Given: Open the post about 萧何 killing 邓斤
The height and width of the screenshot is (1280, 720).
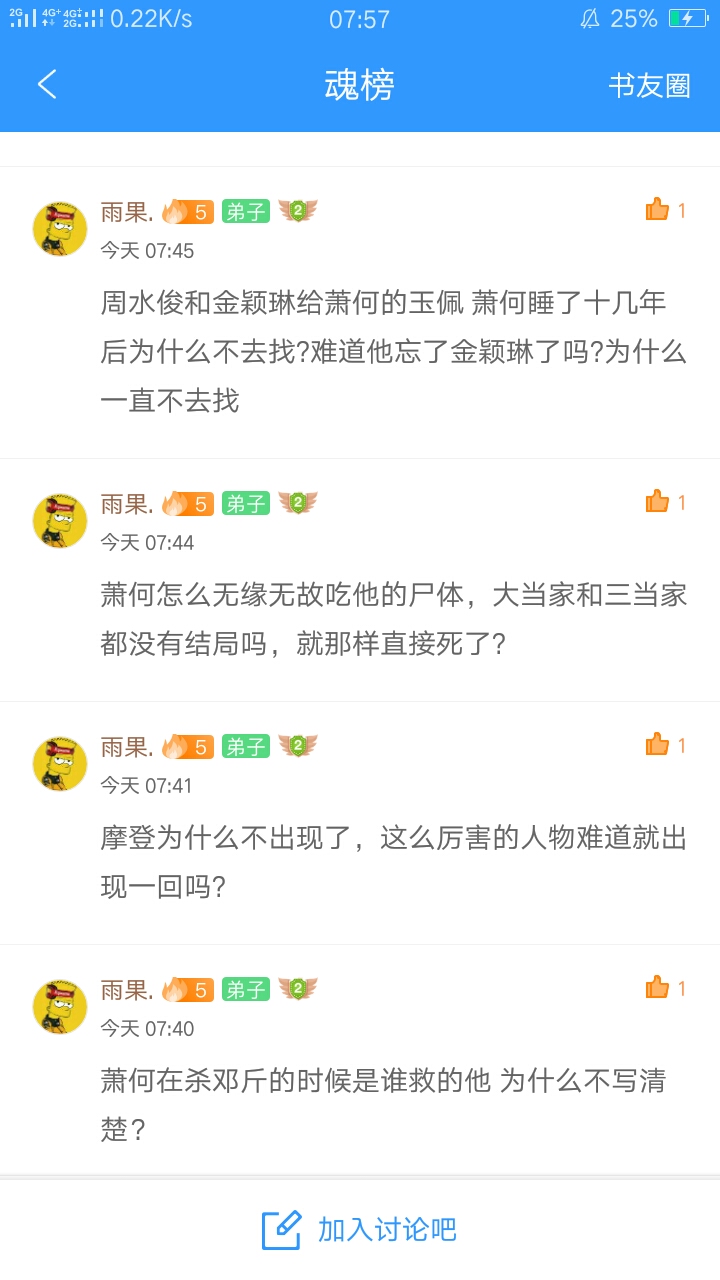Looking at the screenshot, I should pos(385,1104).
